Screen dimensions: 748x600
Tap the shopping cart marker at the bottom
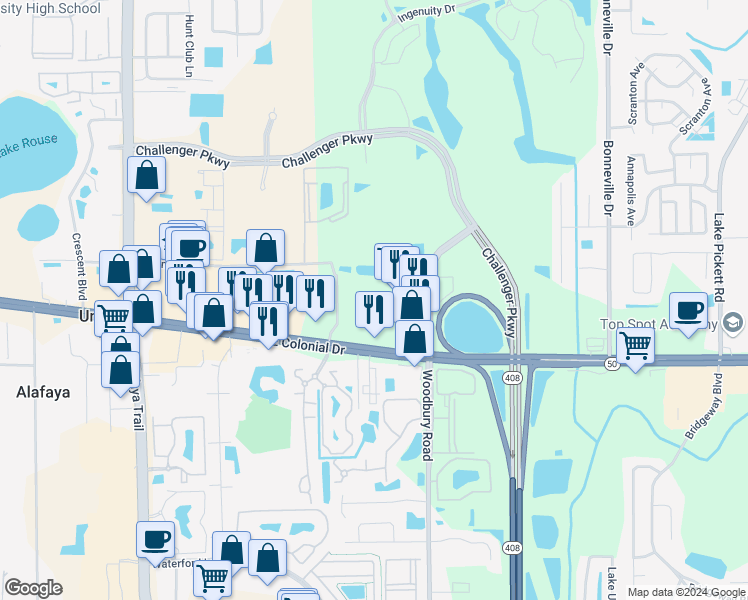(212, 578)
